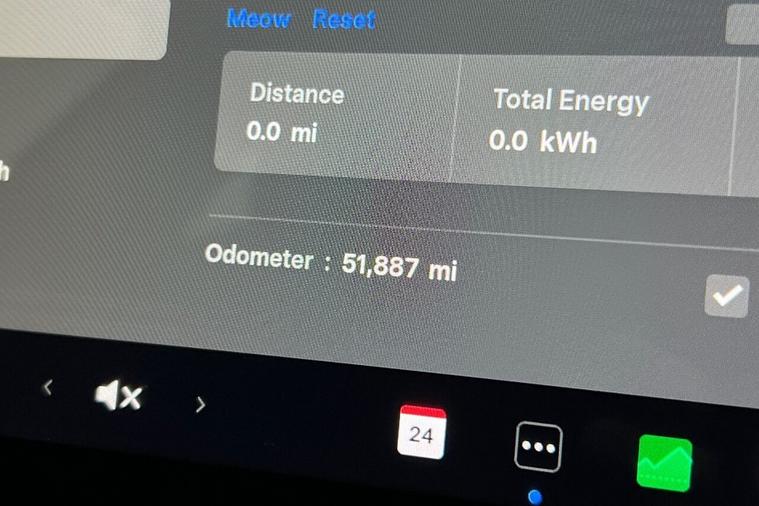Image resolution: width=759 pixels, height=506 pixels.
Task: Reset the Meow trip counter
Action: click(344, 19)
